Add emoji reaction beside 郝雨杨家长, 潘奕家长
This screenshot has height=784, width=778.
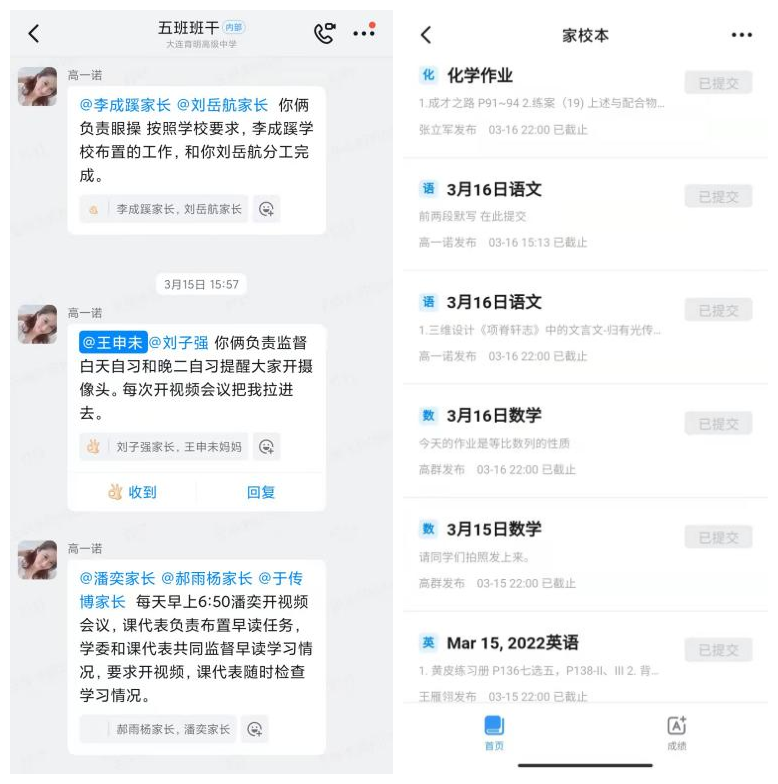point(255,729)
